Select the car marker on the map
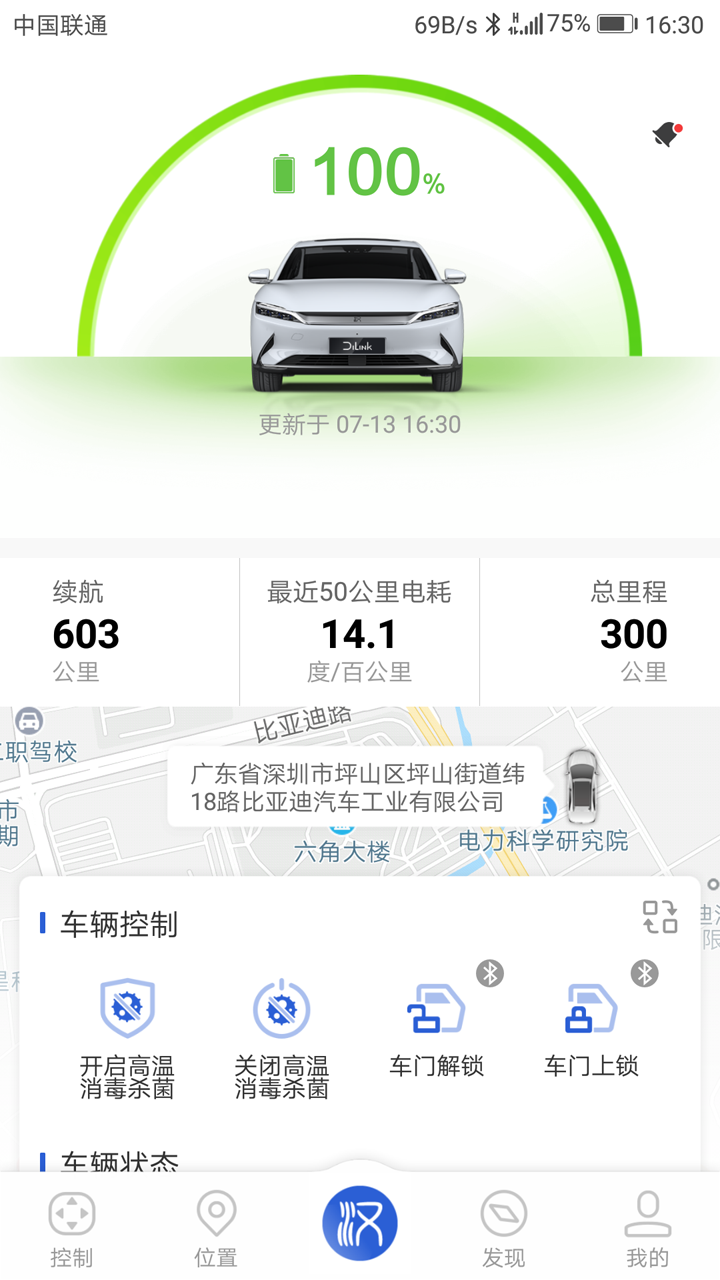Viewport: 720px width, 1280px height. [580, 786]
